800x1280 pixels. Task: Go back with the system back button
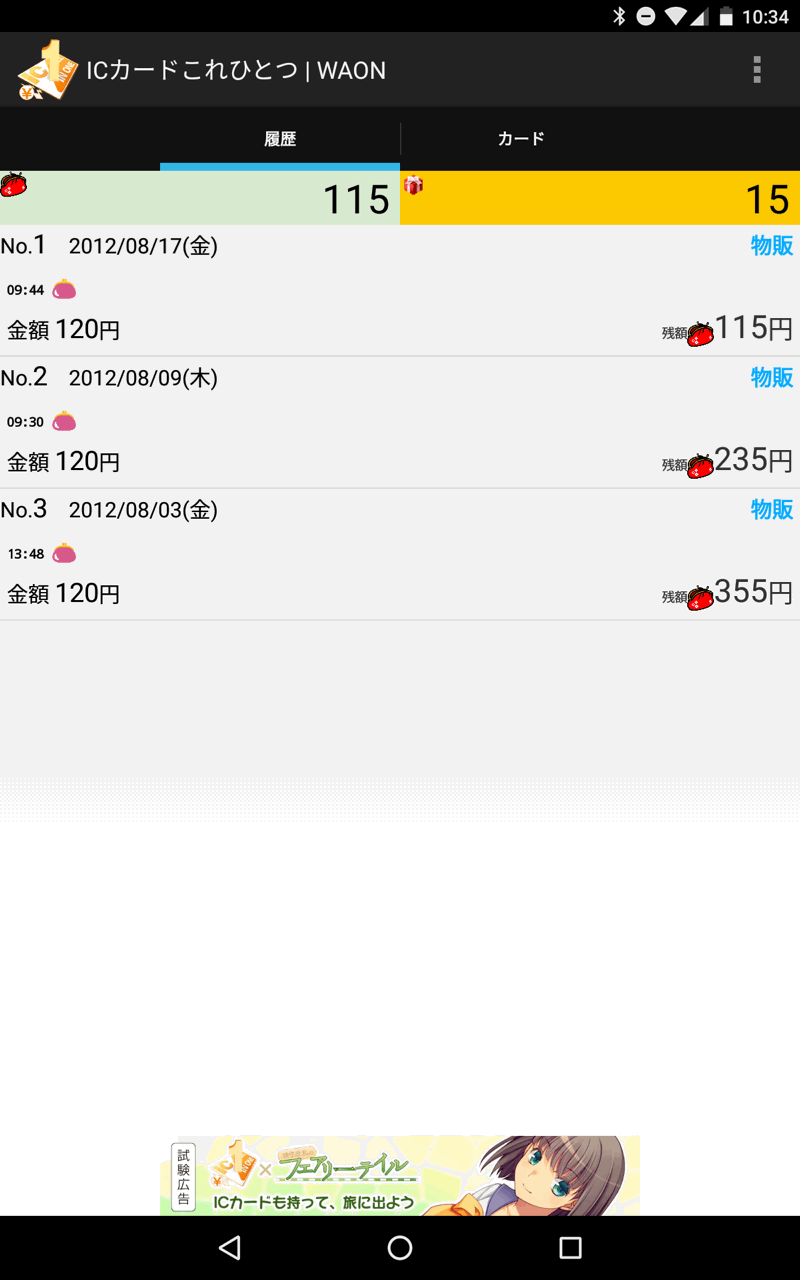coord(230,1247)
